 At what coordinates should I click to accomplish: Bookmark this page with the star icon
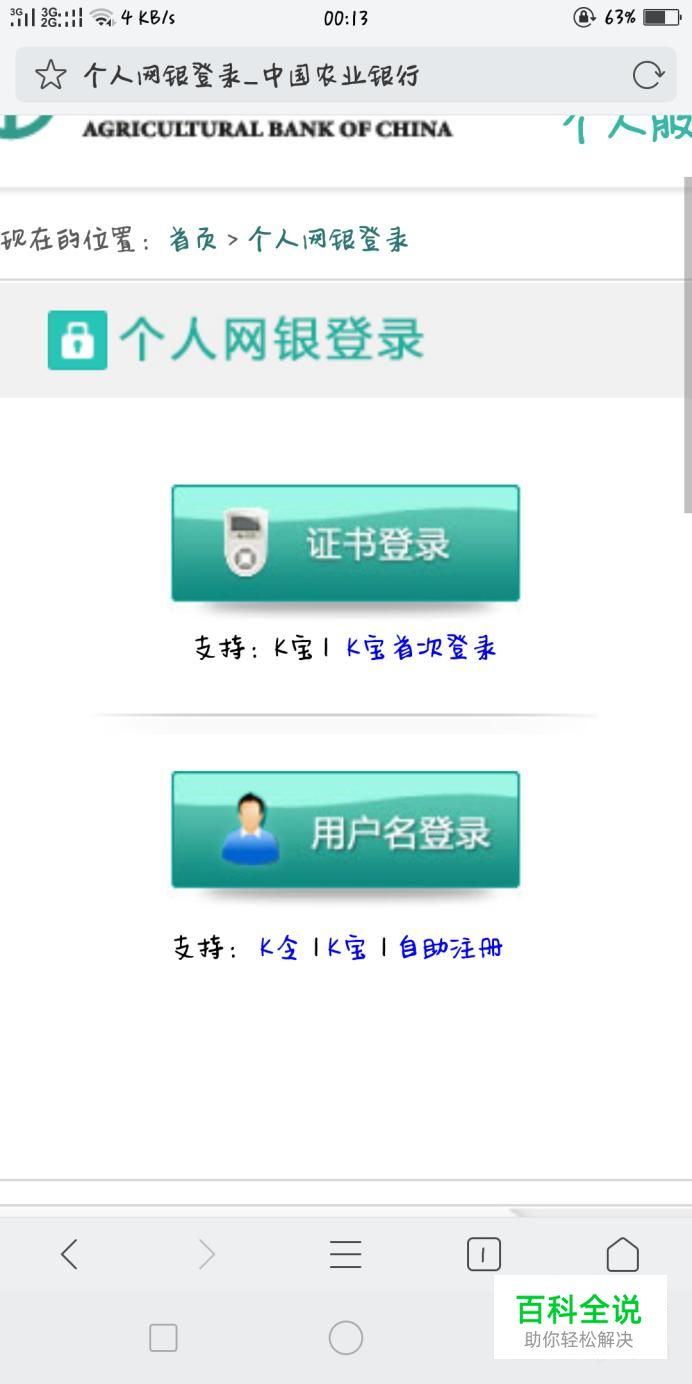[x=50, y=75]
